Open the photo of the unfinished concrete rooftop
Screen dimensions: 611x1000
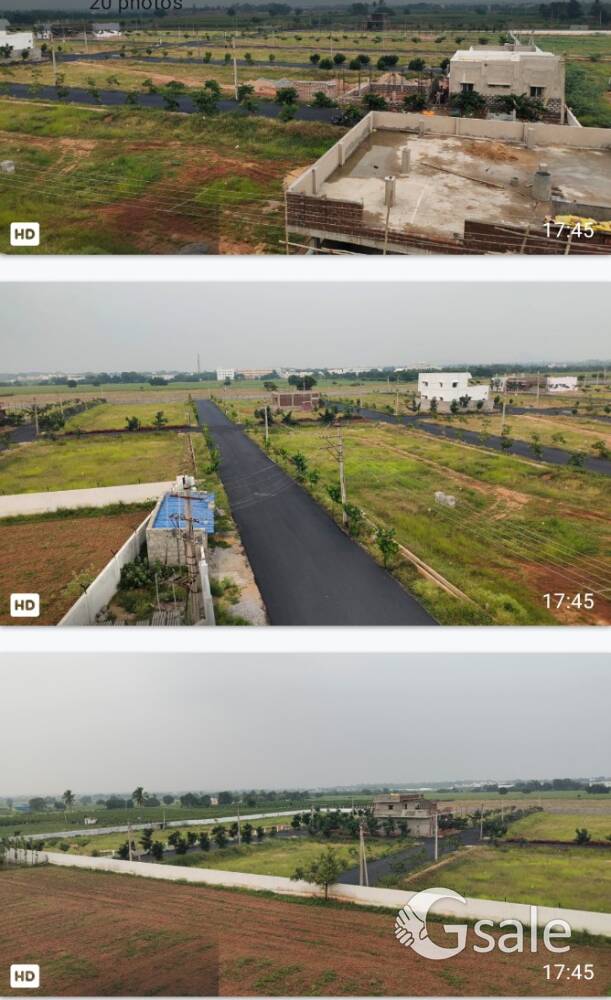click(305, 130)
